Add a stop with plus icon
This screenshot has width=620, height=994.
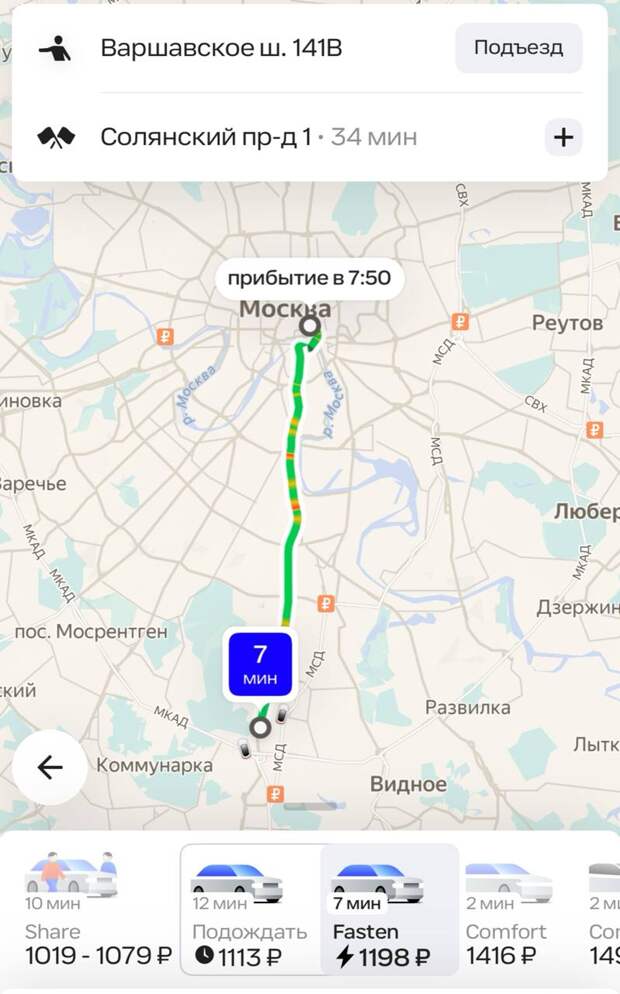pos(563,137)
